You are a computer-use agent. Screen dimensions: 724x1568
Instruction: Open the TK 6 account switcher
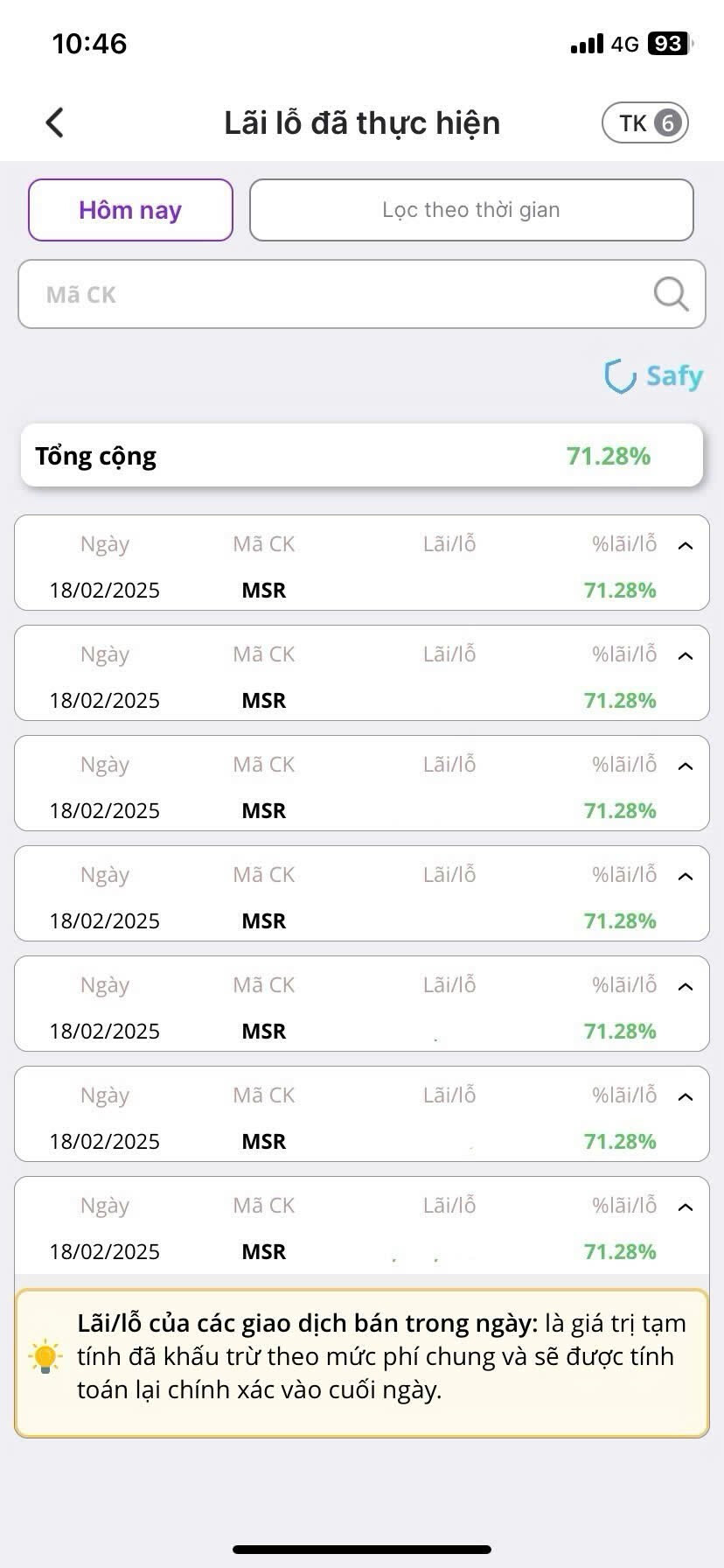point(645,122)
